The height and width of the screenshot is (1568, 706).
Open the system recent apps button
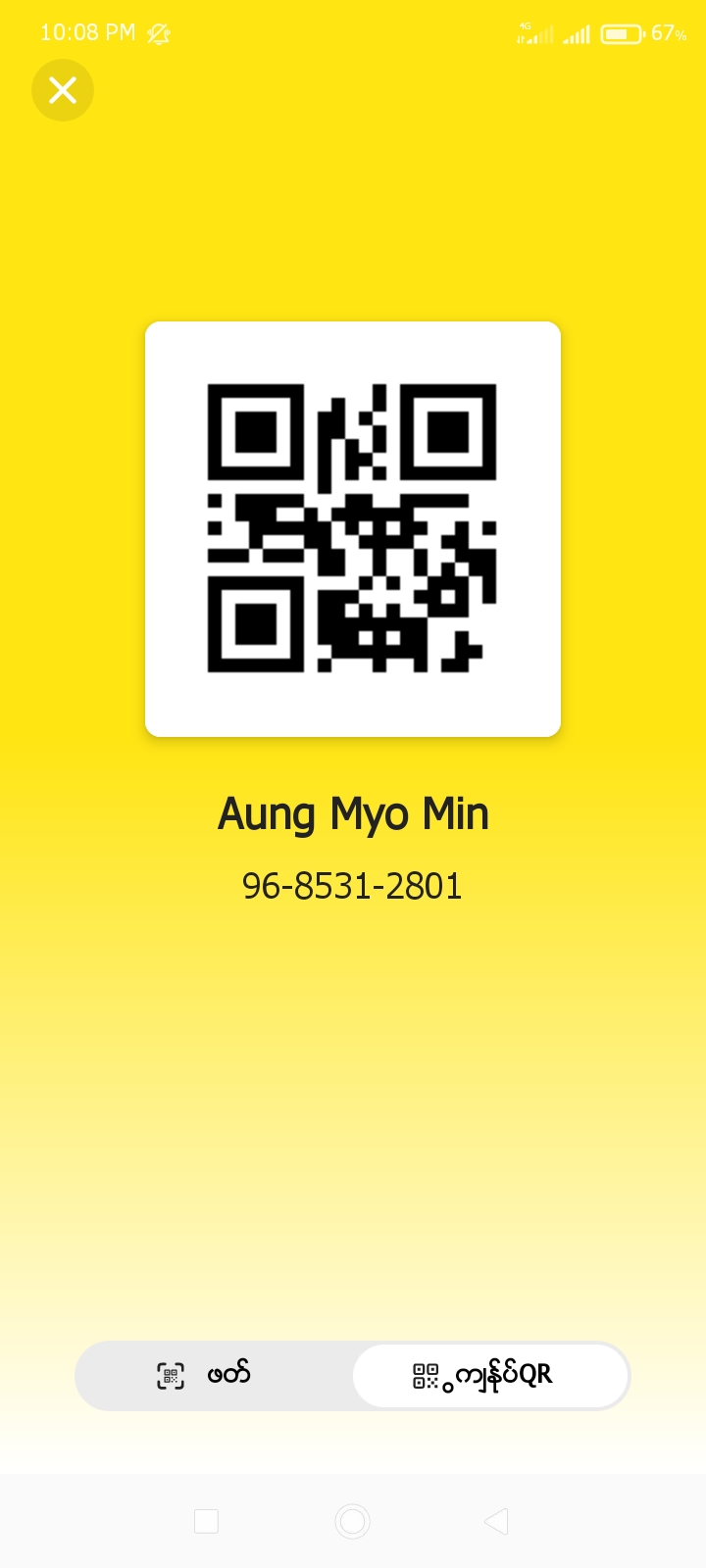point(206,1521)
